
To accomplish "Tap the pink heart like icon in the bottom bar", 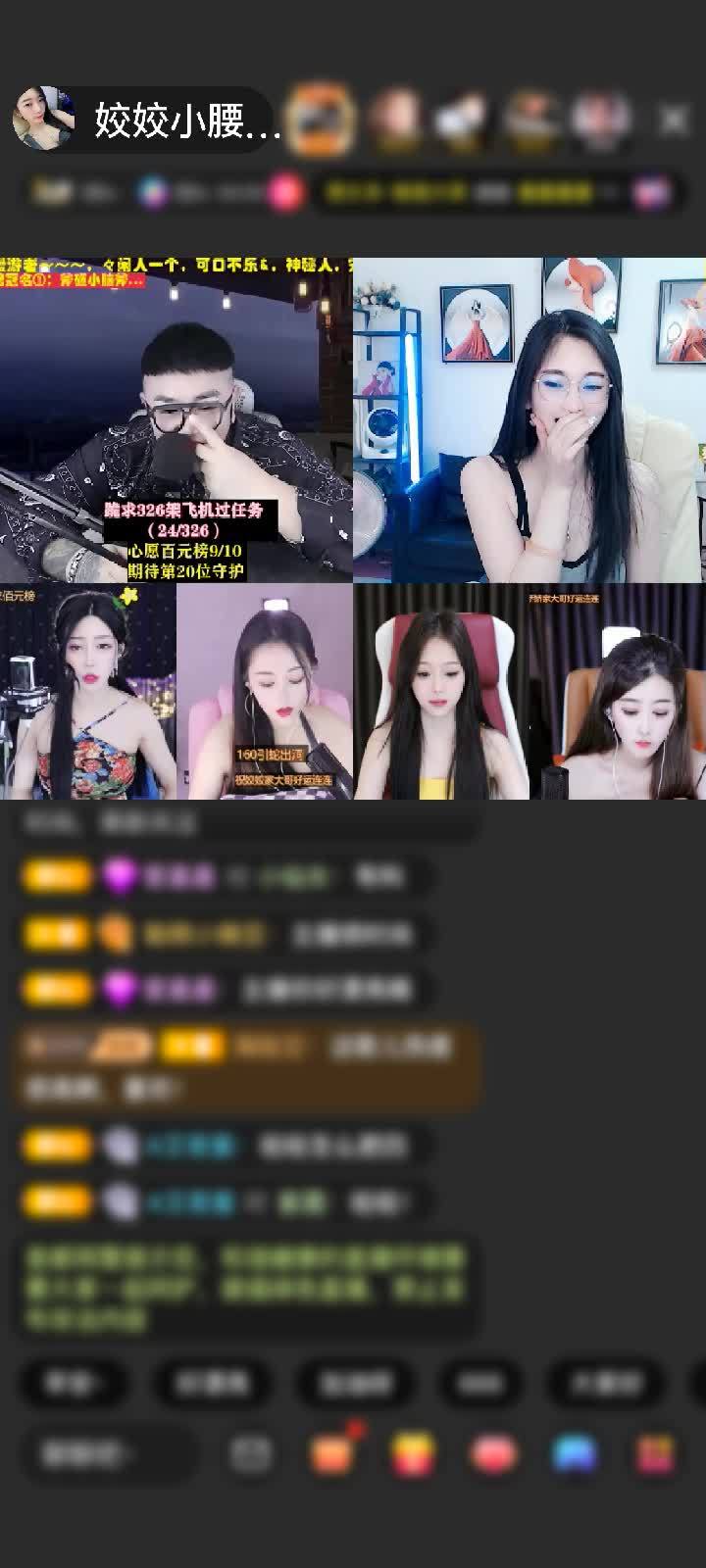I will click(x=493, y=1454).
